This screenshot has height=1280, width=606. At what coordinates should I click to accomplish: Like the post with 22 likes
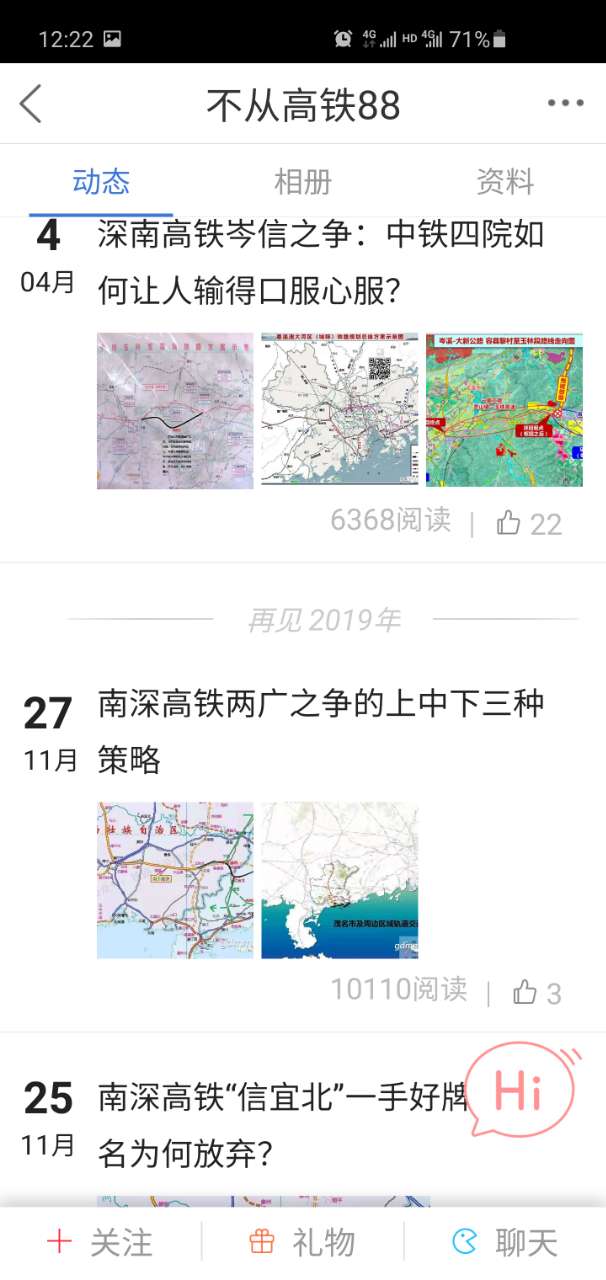[530, 523]
